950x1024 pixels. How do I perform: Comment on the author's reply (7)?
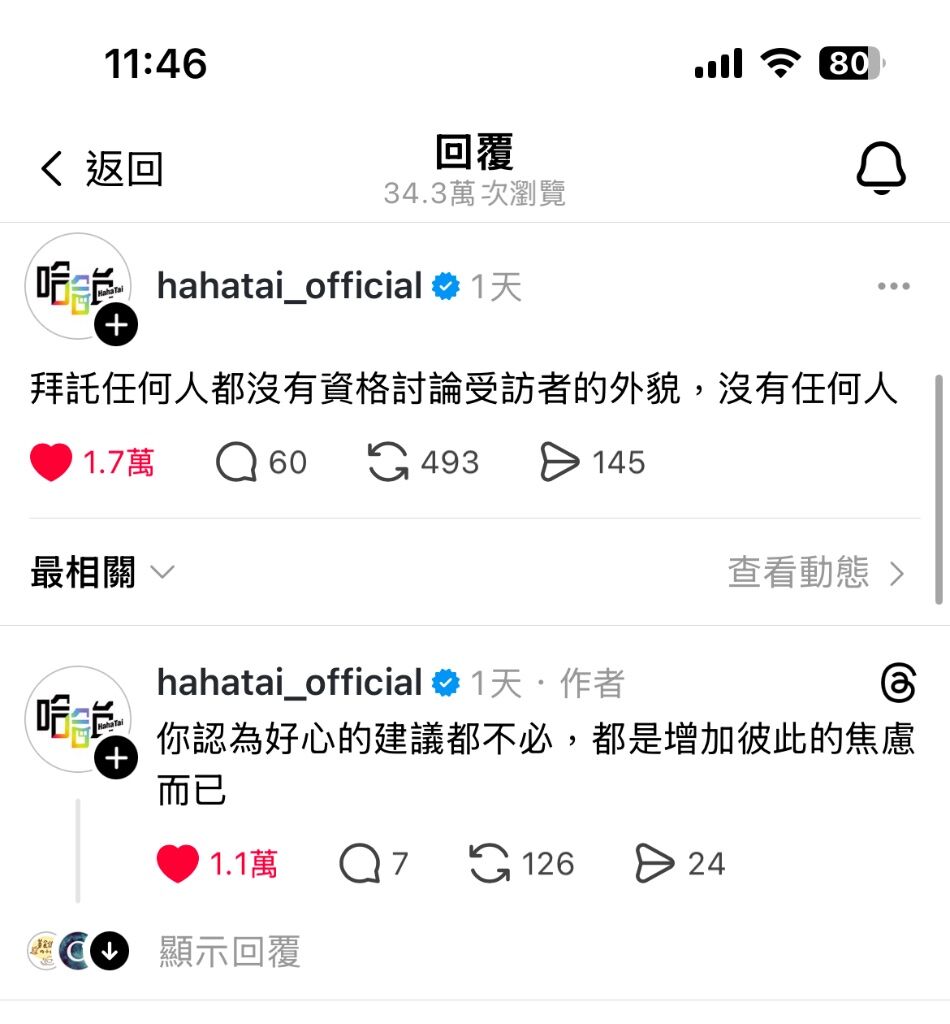coord(360,864)
